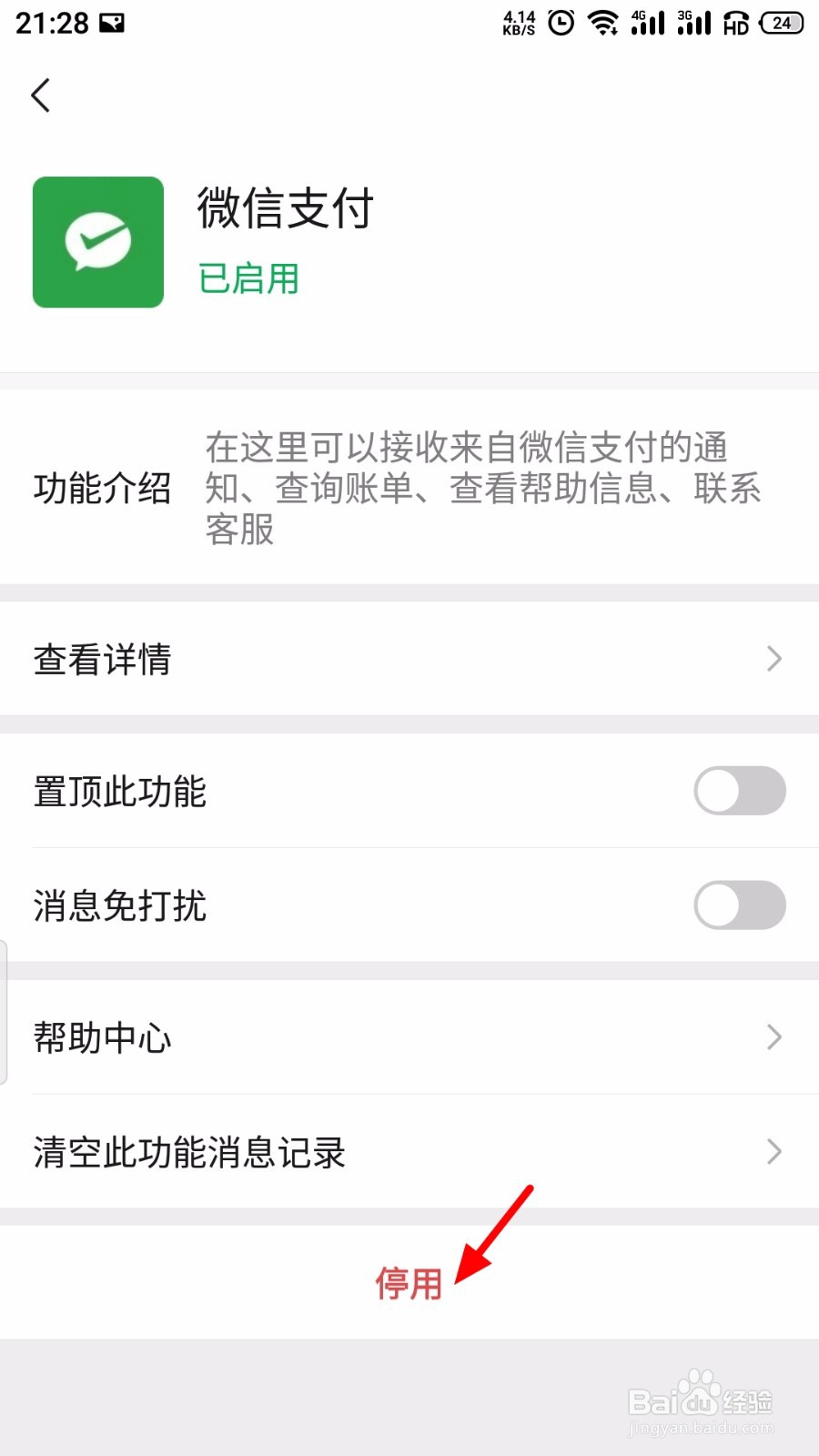Expand 清空此功能消息记录 option
Screen dimensions: 819x1456
tap(773, 1153)
